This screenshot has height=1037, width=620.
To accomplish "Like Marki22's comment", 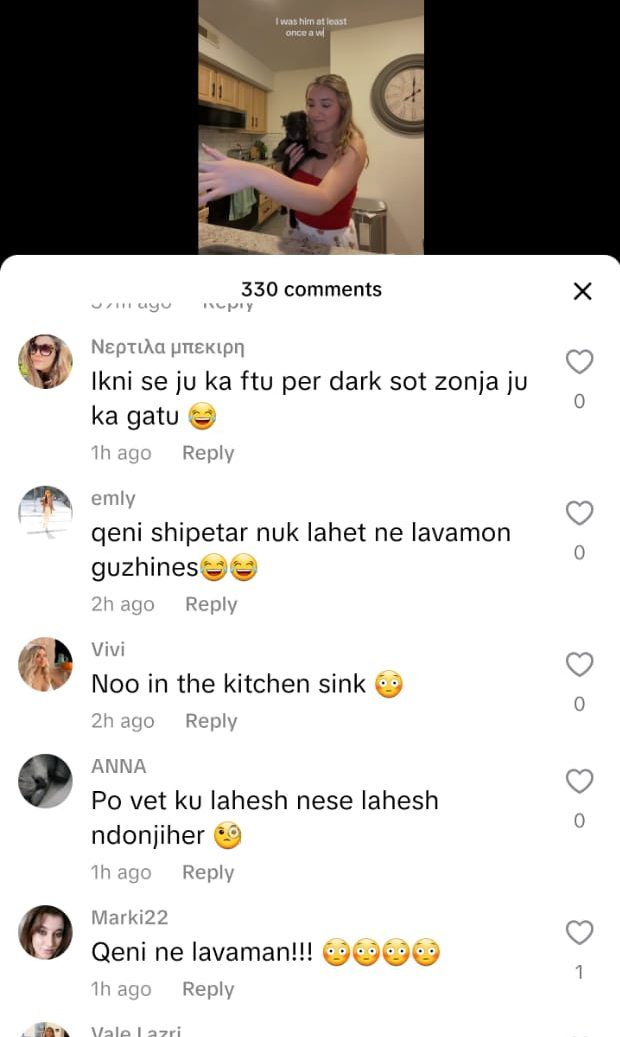I will [580, 933].
